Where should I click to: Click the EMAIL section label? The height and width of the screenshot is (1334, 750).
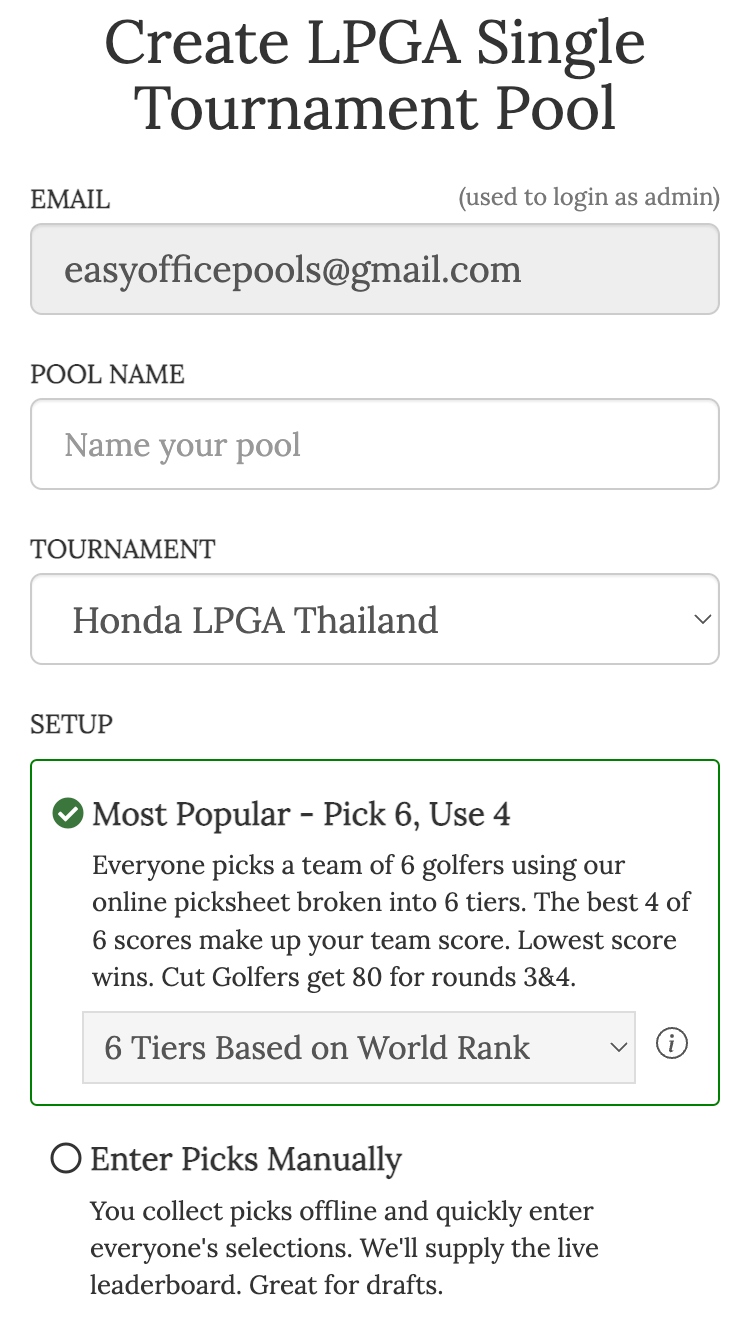pyautogui.click(x=70, y=199)
